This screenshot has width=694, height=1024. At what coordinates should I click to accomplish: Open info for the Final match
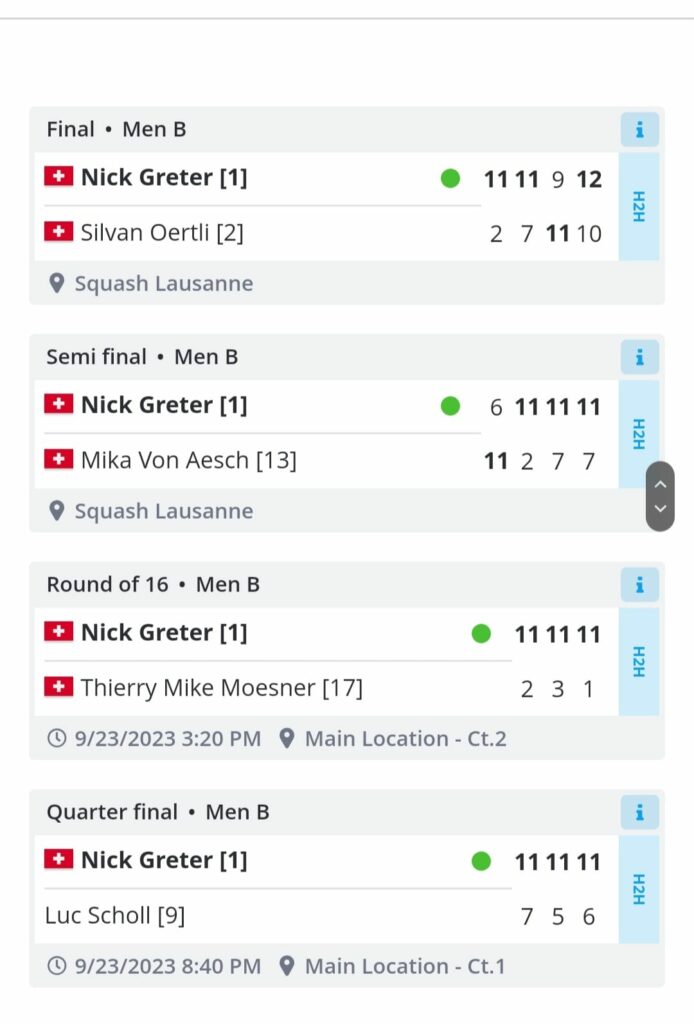click(x=639, y=130)
